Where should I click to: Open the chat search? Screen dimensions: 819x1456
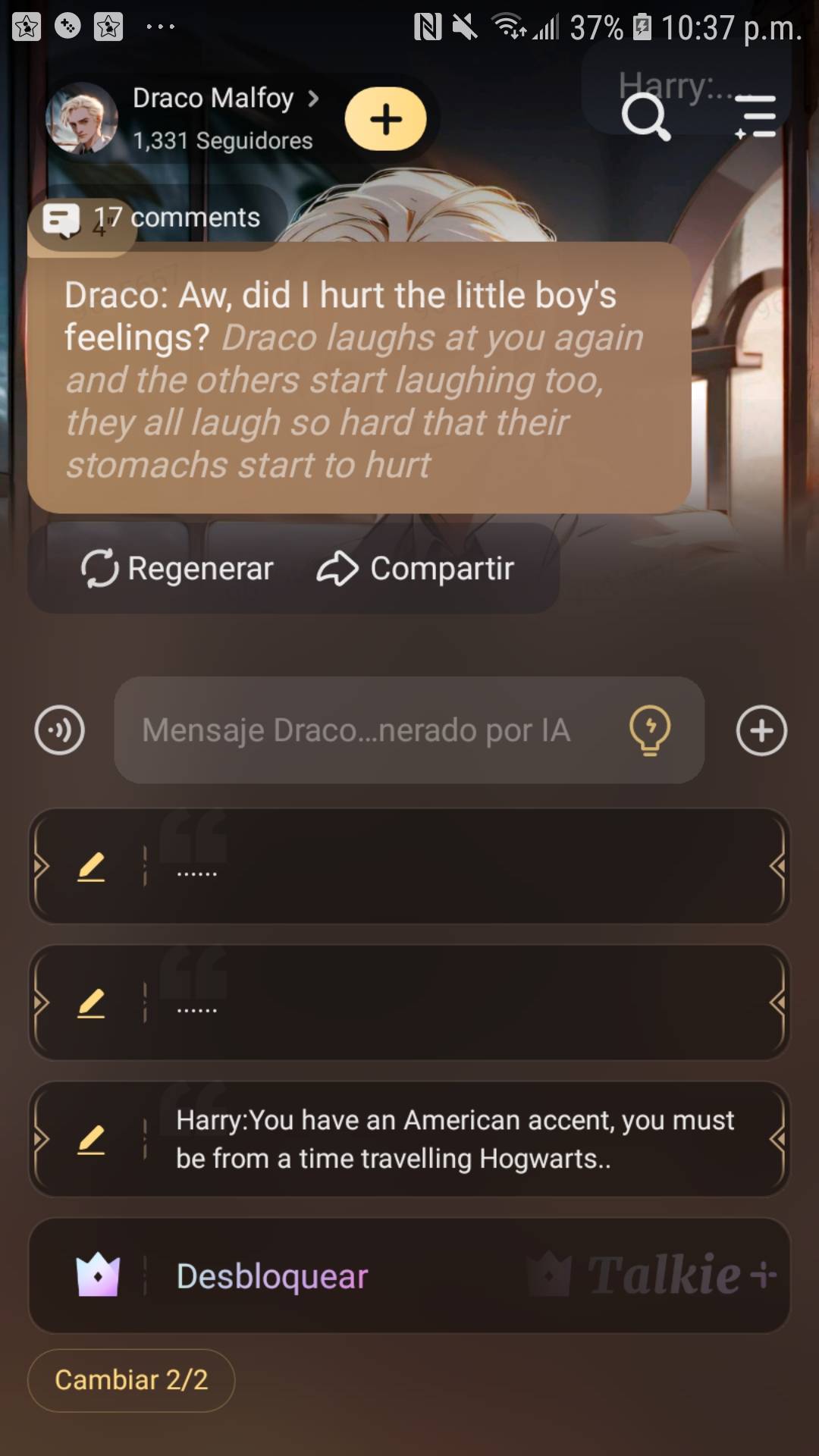(x=645, y=118)
